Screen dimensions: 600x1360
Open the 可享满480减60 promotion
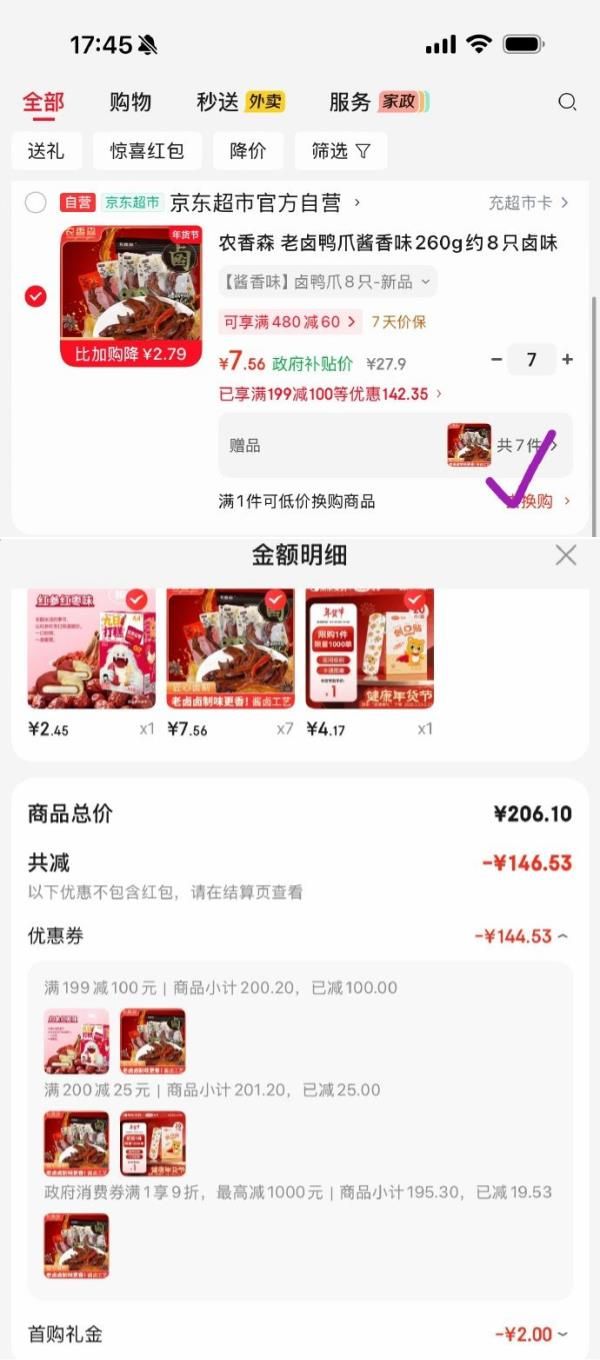pos(290,322)
